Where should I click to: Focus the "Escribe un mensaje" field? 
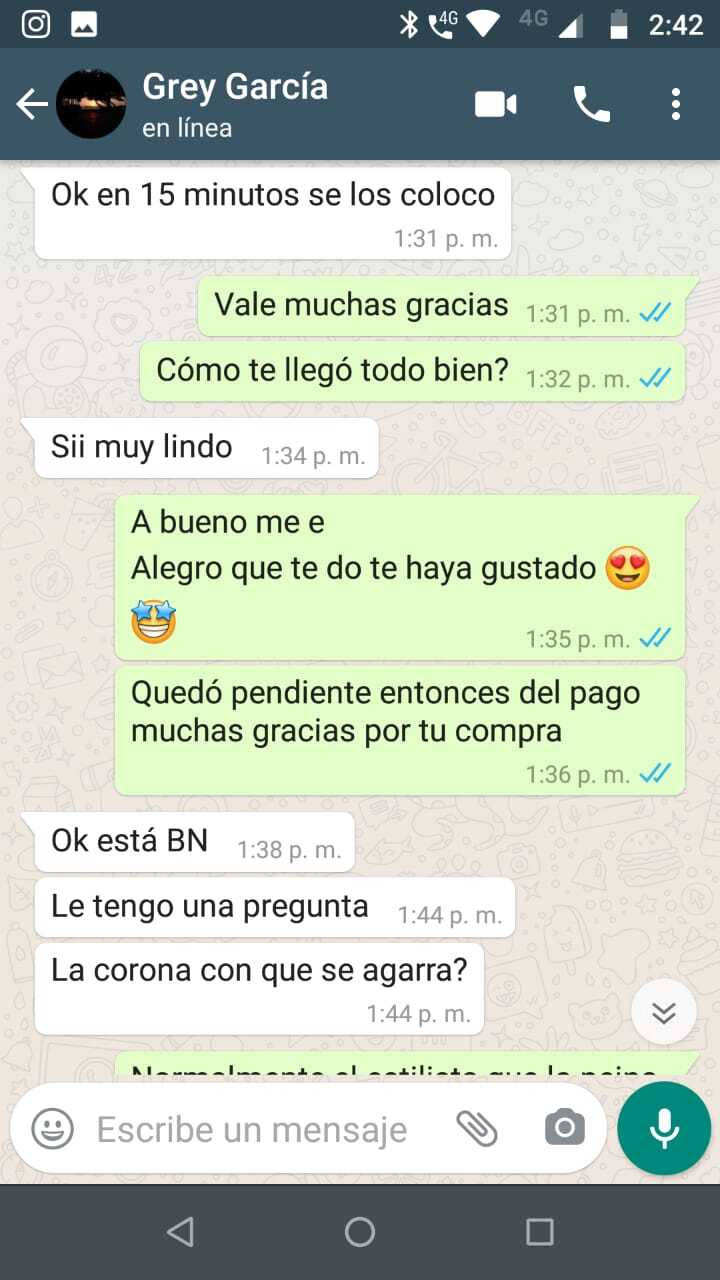coord(252,1130)
